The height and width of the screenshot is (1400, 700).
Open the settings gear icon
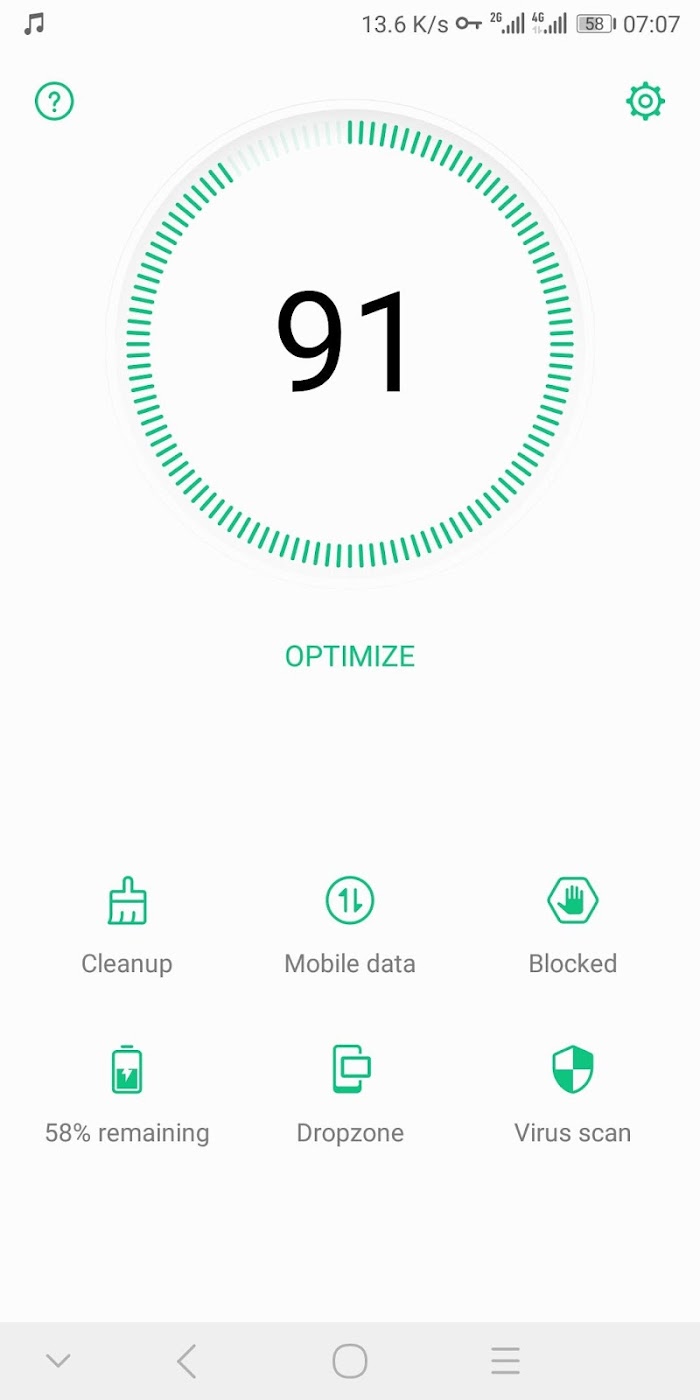pos(645,101)
